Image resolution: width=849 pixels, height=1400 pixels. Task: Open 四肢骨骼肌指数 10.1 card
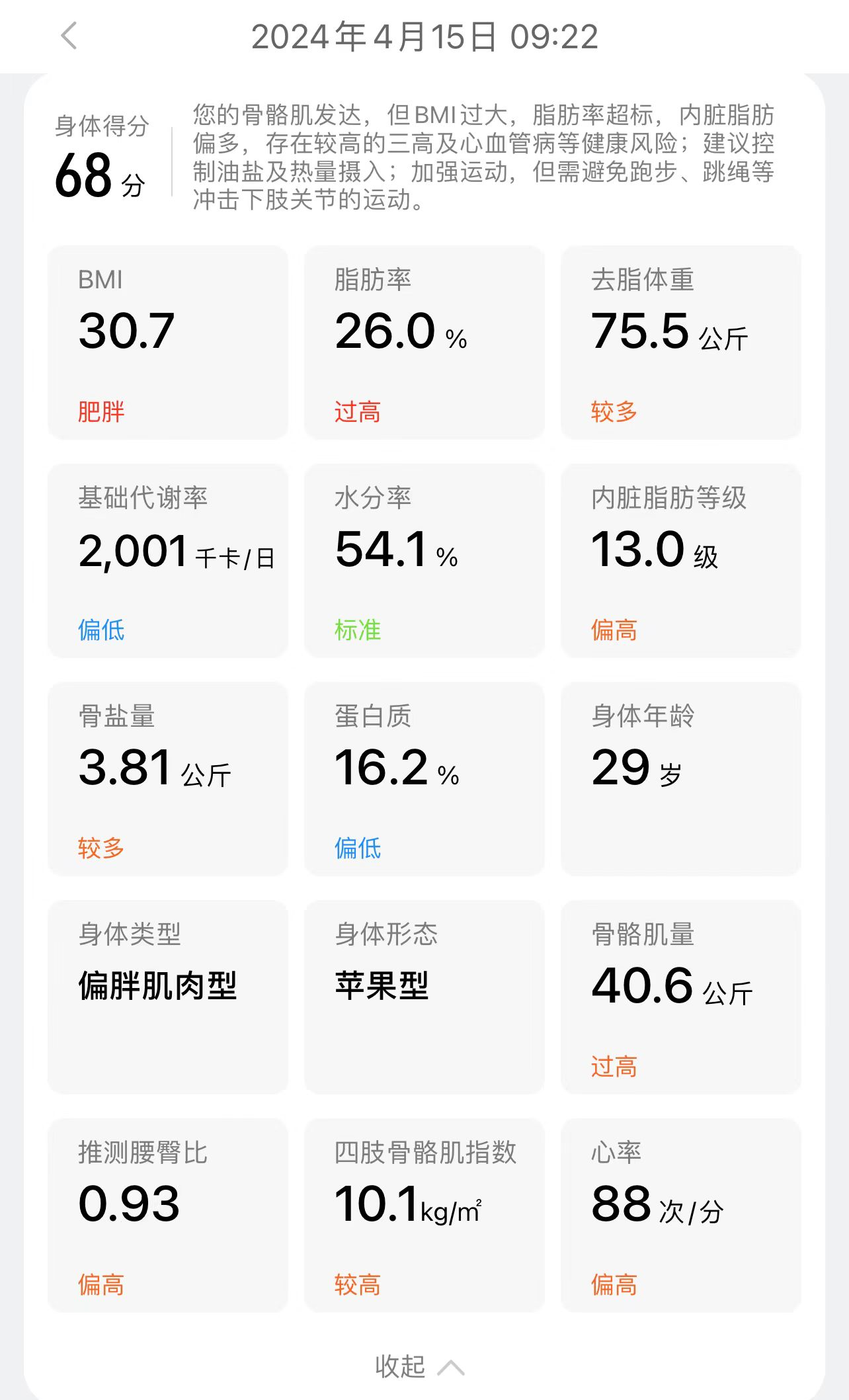point(424,1215)
